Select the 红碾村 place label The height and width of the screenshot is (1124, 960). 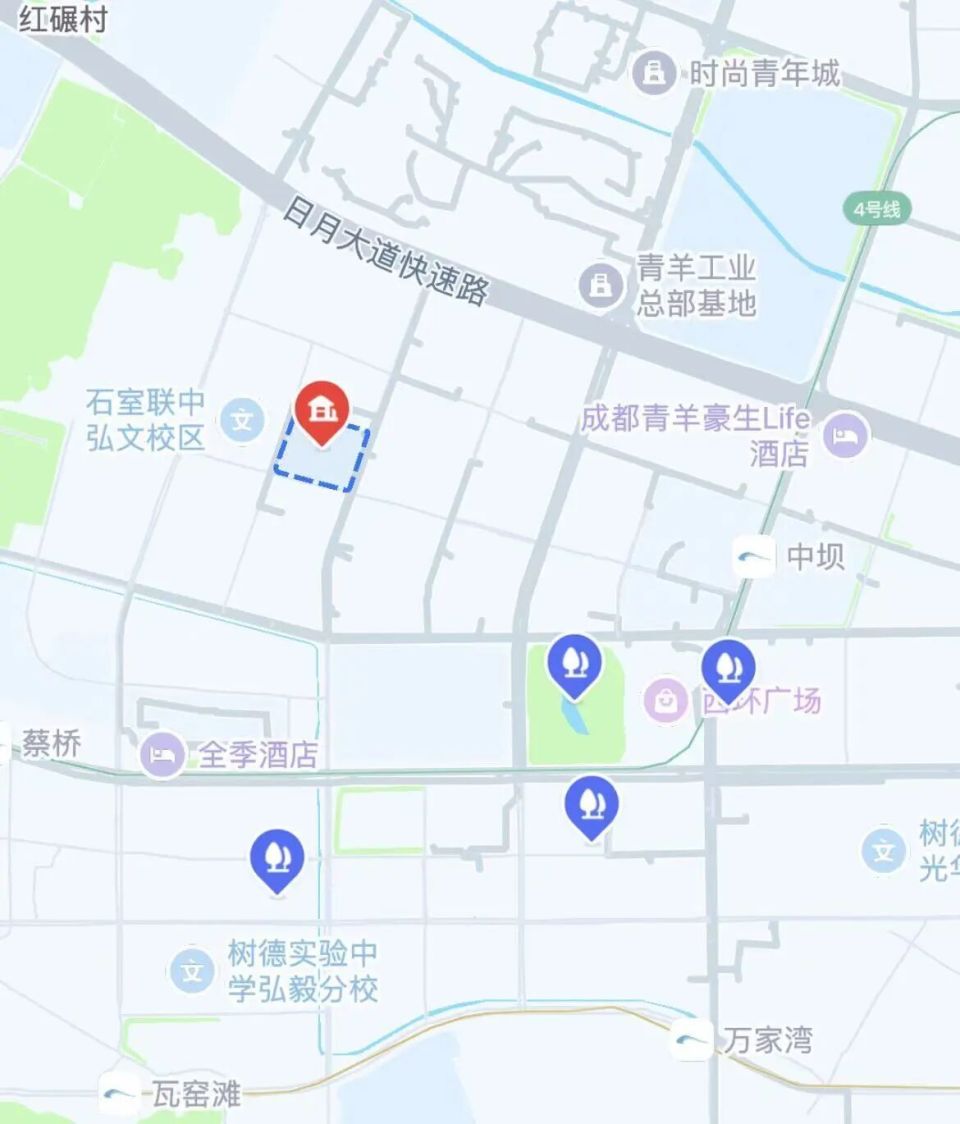click(x=60, y=16)
